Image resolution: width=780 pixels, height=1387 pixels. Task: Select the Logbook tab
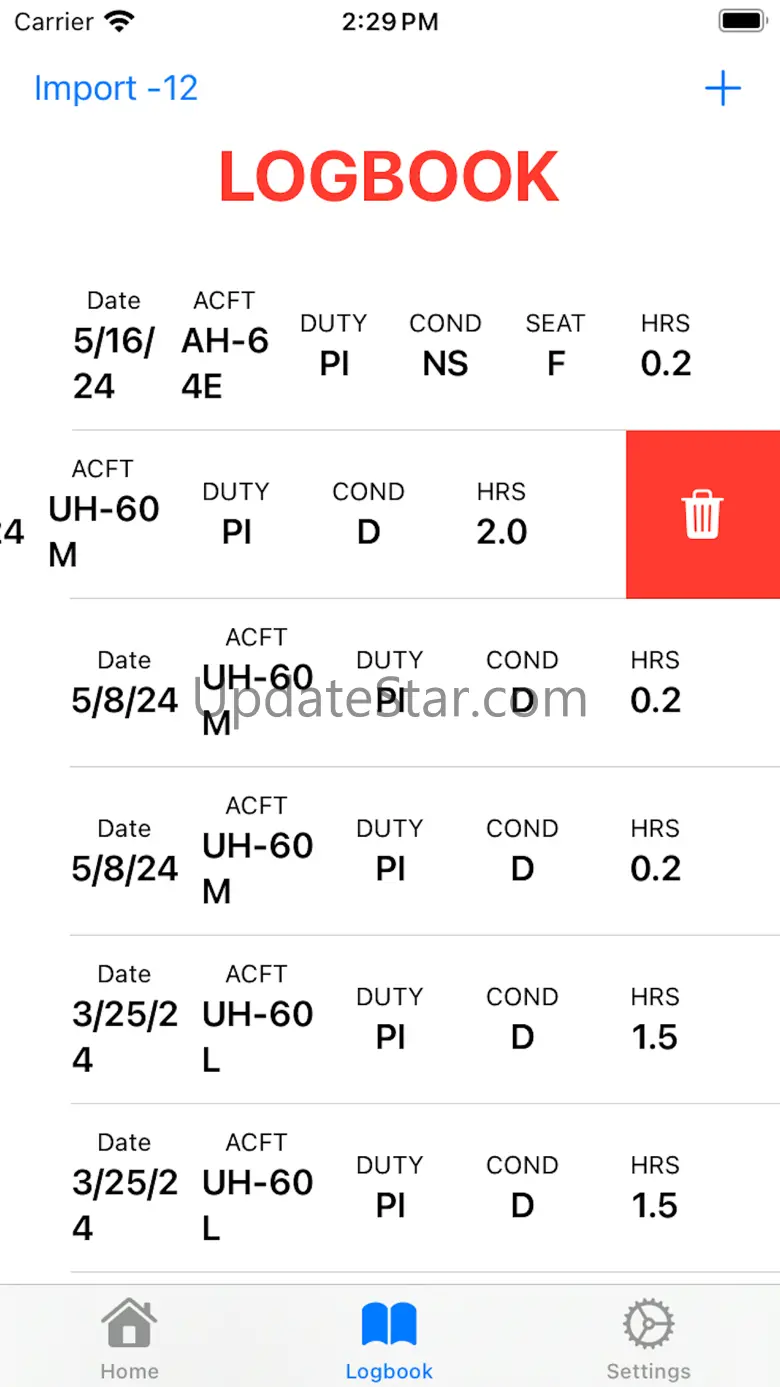[x=389, y=1338]
